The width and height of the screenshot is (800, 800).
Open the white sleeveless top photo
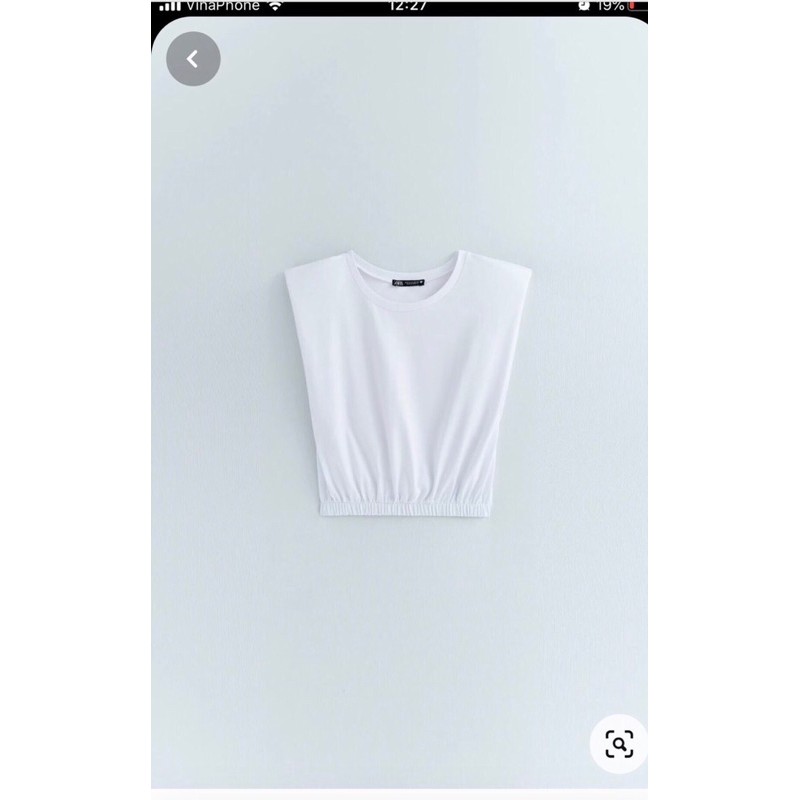tap(398, 390)
